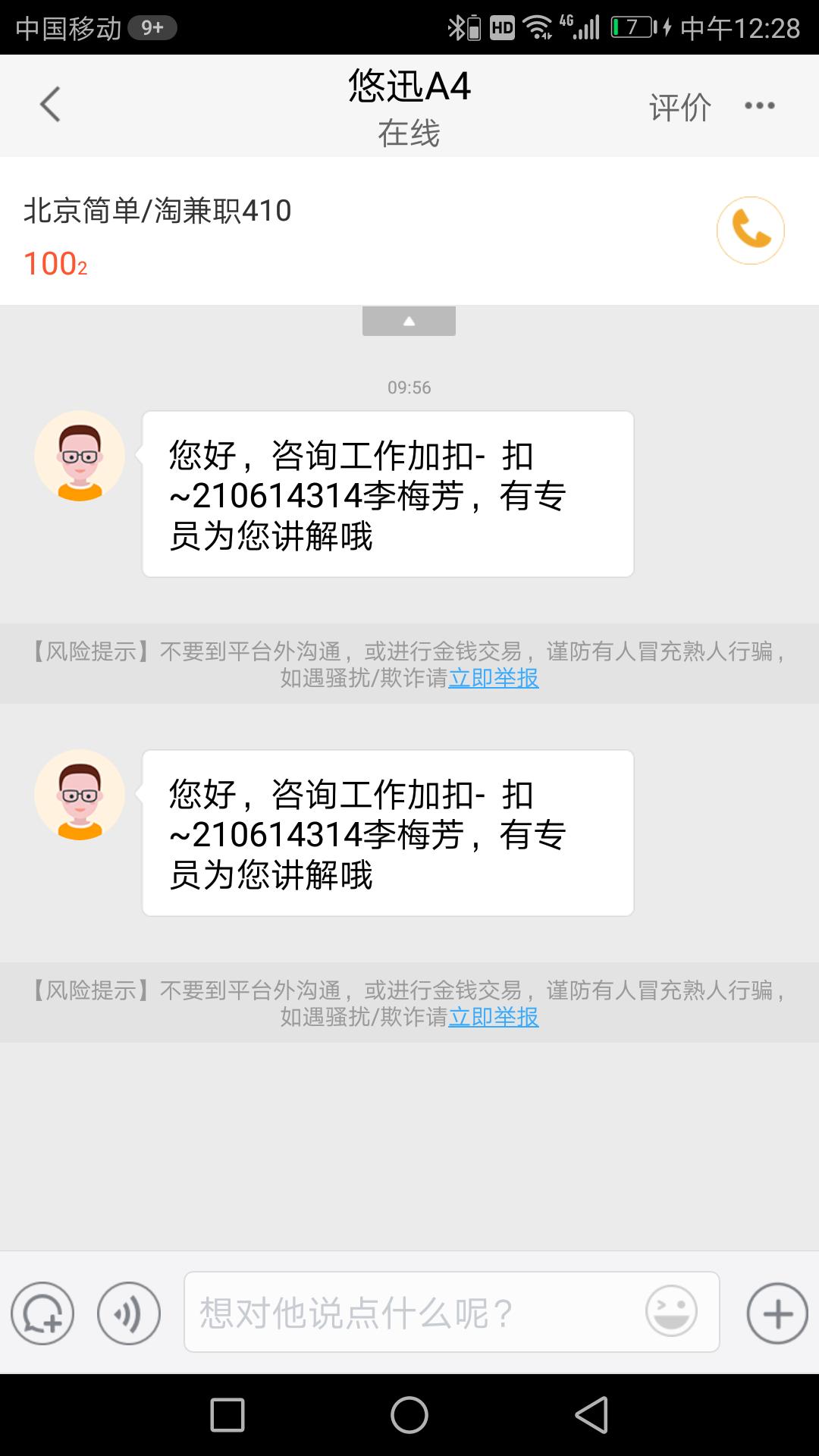Tap the sender avatar of first message
Screen dimensions: 819x1456
click(80, 455)
